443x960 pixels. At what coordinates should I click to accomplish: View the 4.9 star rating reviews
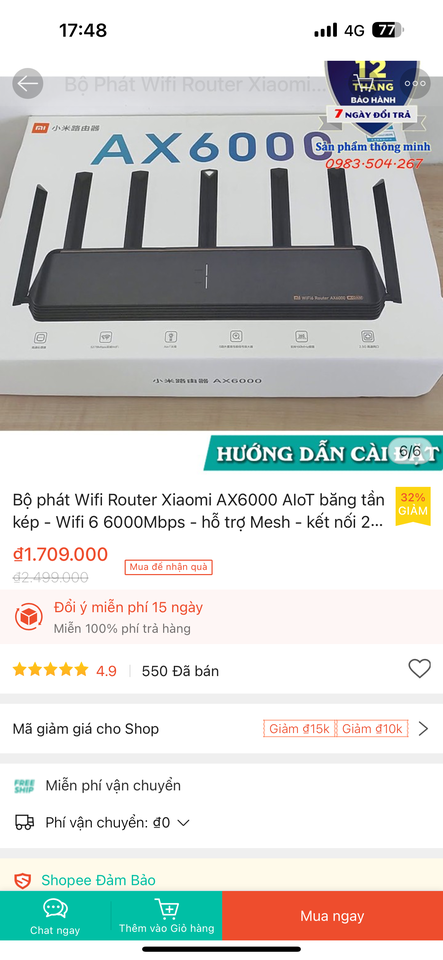tap(65, 670)
